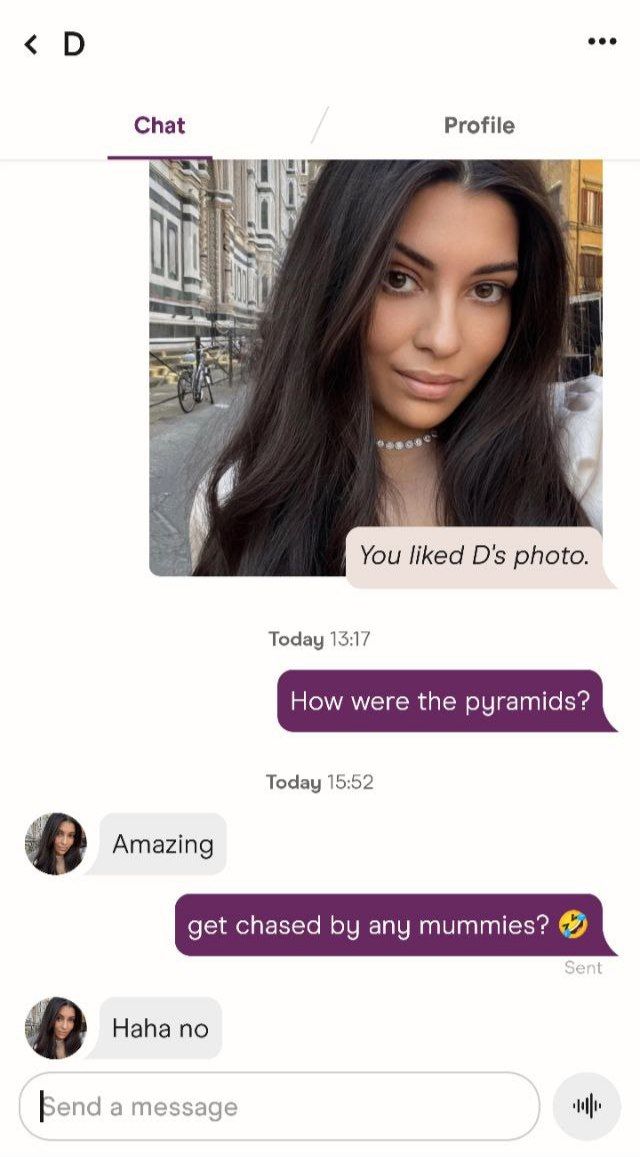Switch to the Profile tab

(x=479, y=125)
